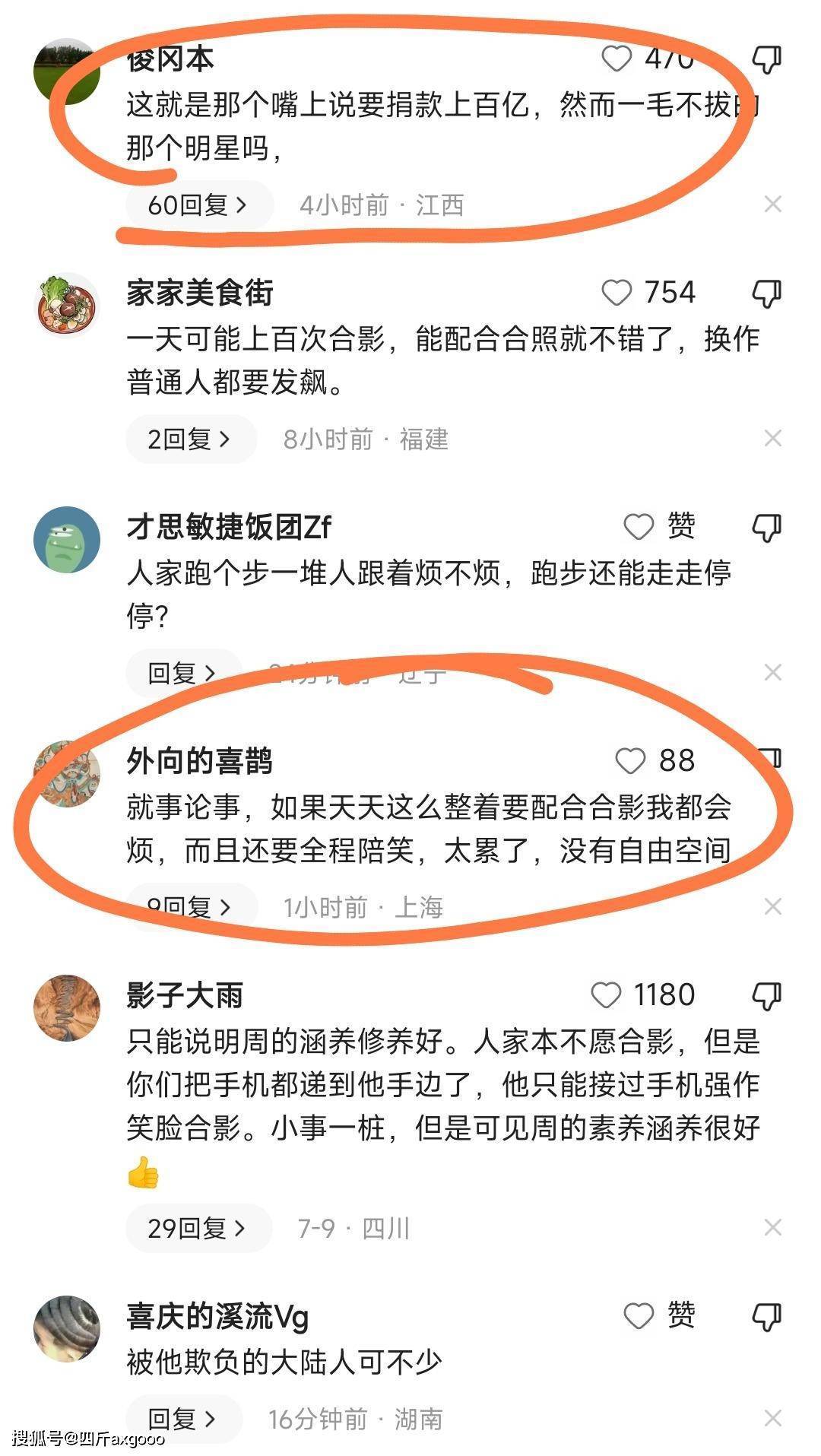Like the comment by 喜庆的溪流Vg
The width and height of the screenshot is (821, 1456).
[639, 1315]
